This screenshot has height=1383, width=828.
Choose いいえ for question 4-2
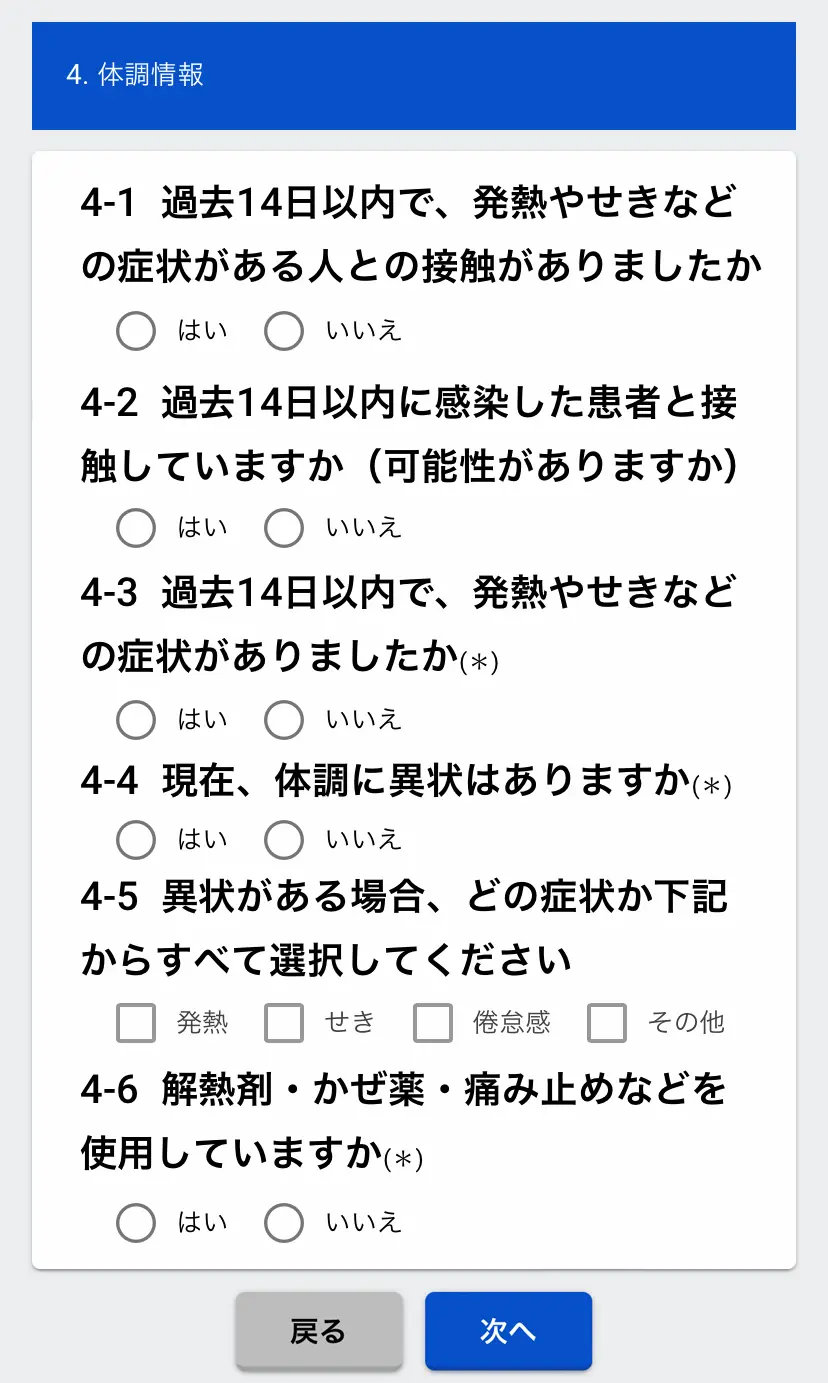[284, 528]
